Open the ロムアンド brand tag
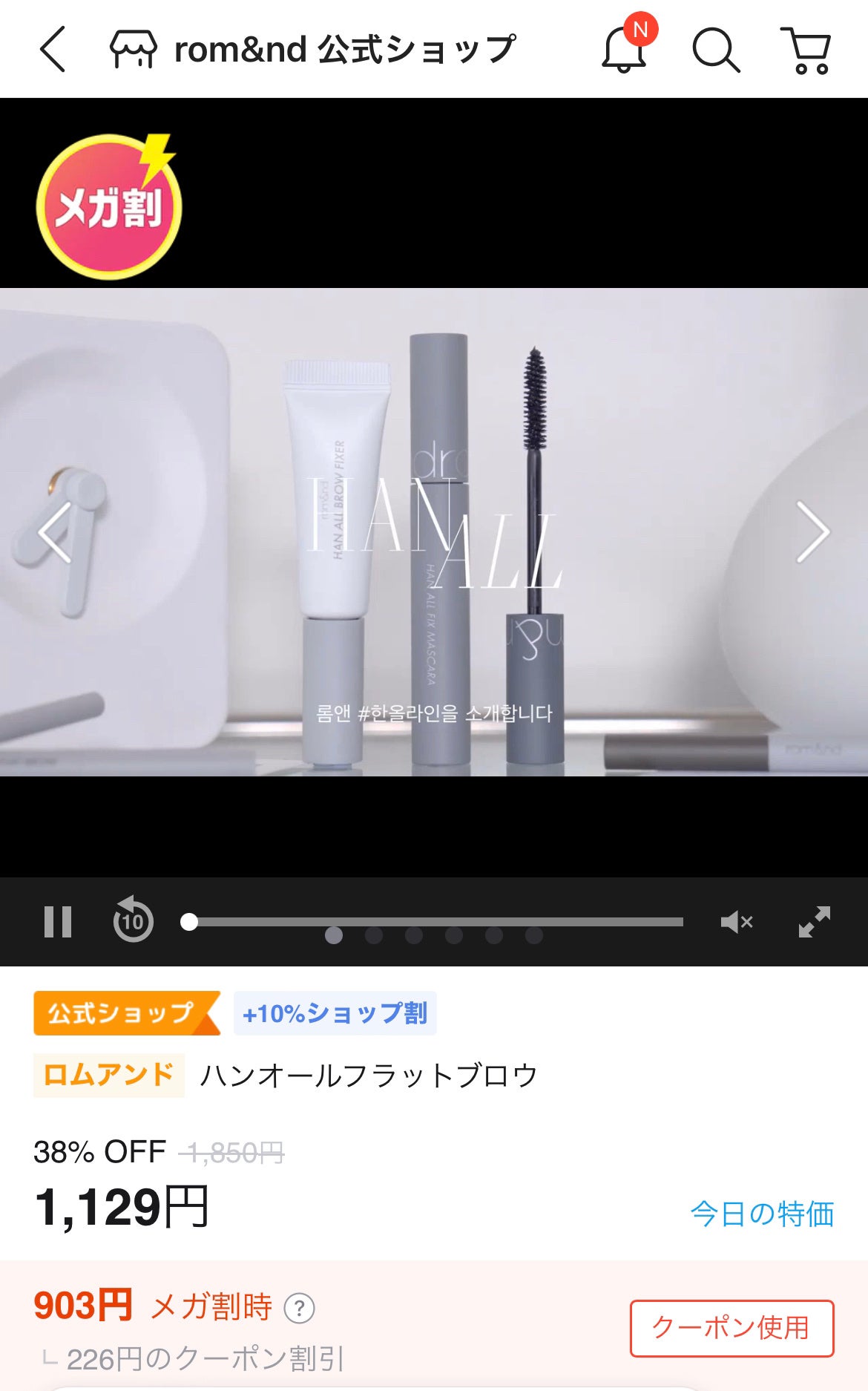Image resolution: width=868 pixels, height=1391 pixels. coord(109,1075)
